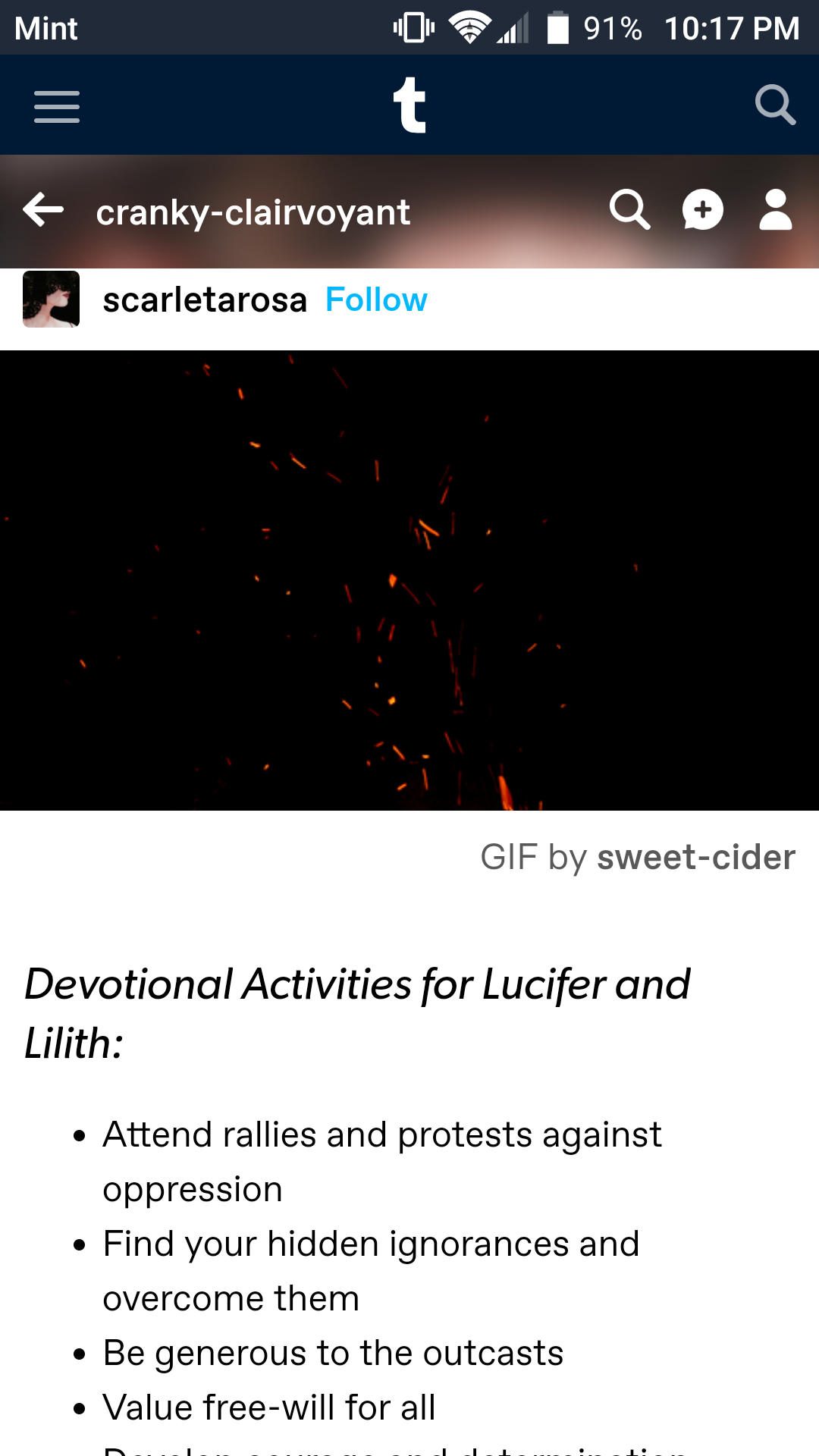Open the hamburger menu

click(x=57, y=106)
